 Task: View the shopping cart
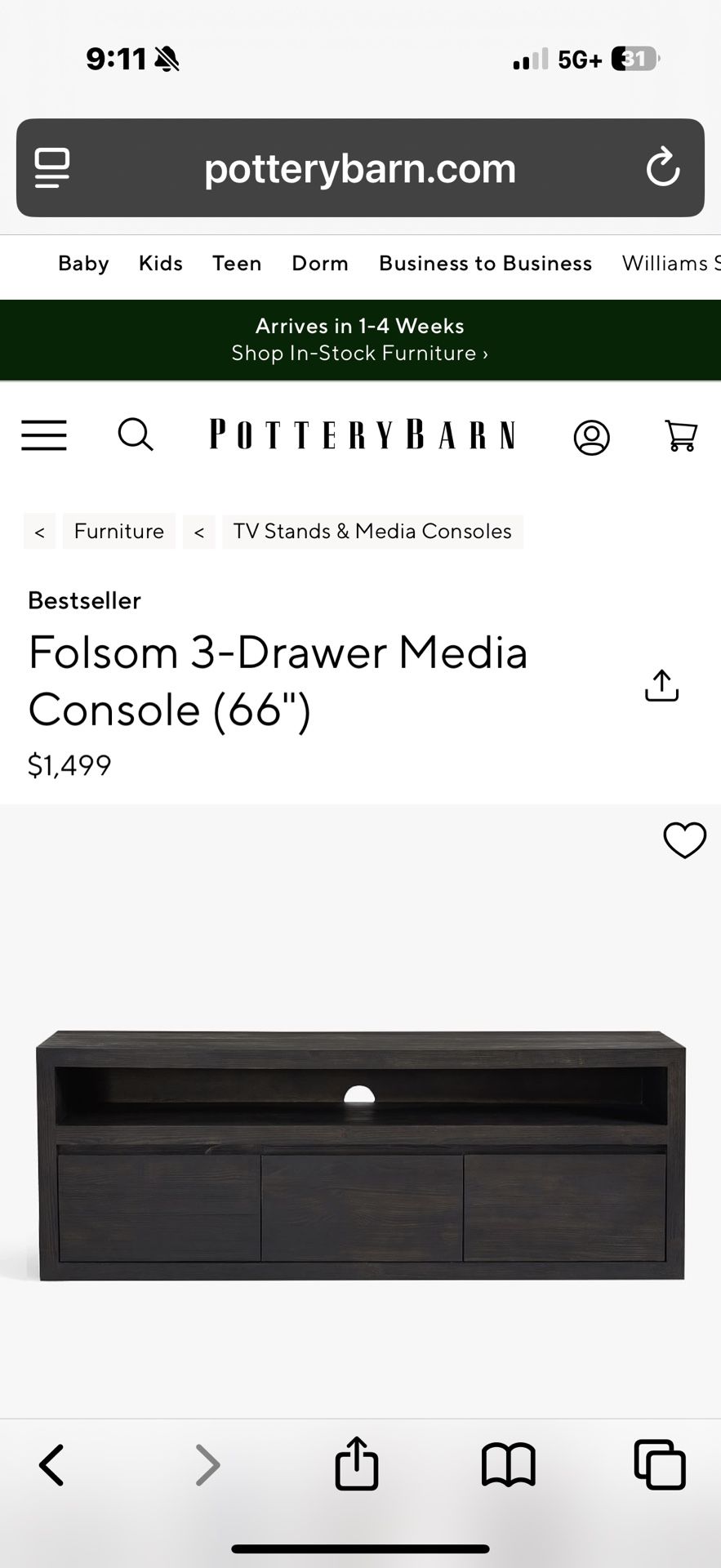680,437
